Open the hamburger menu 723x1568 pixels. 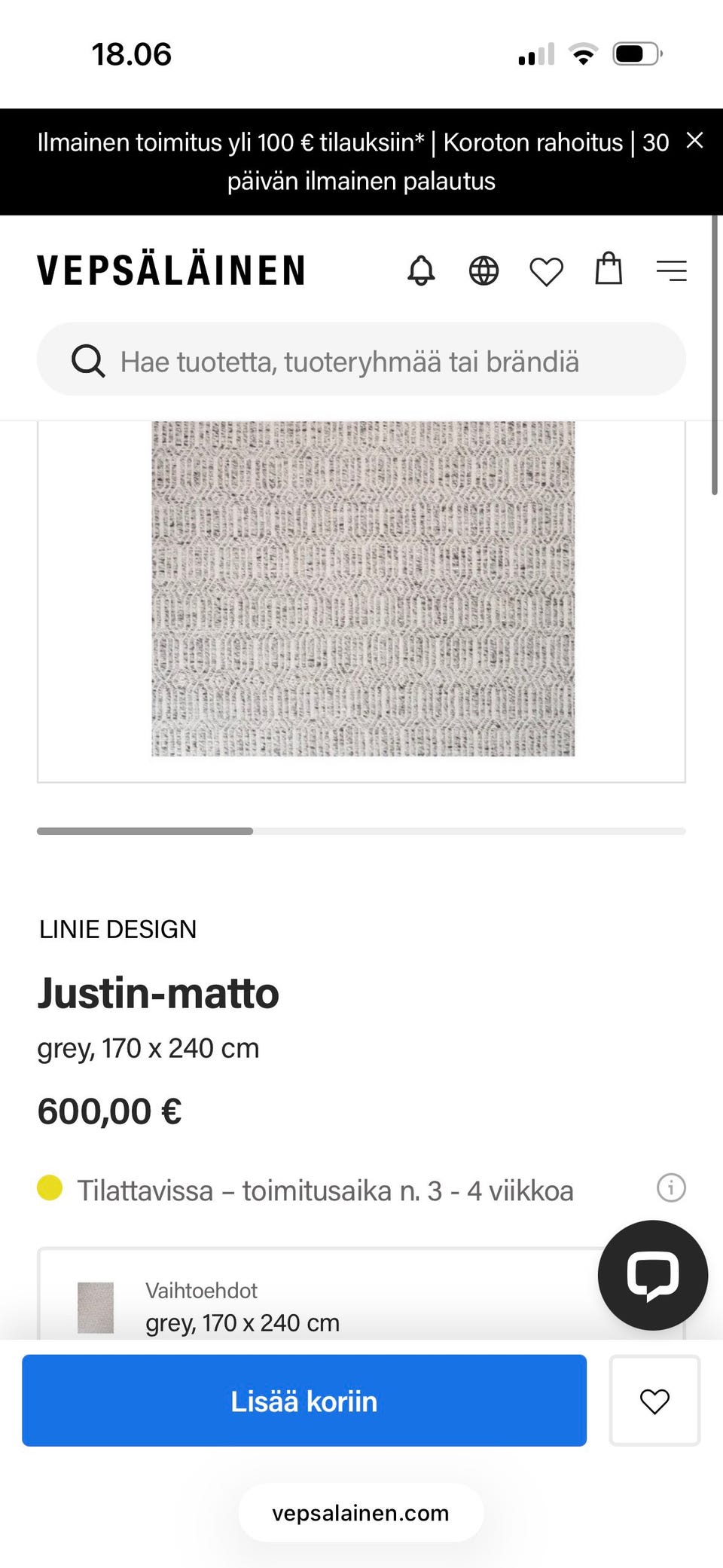[671, 271]
